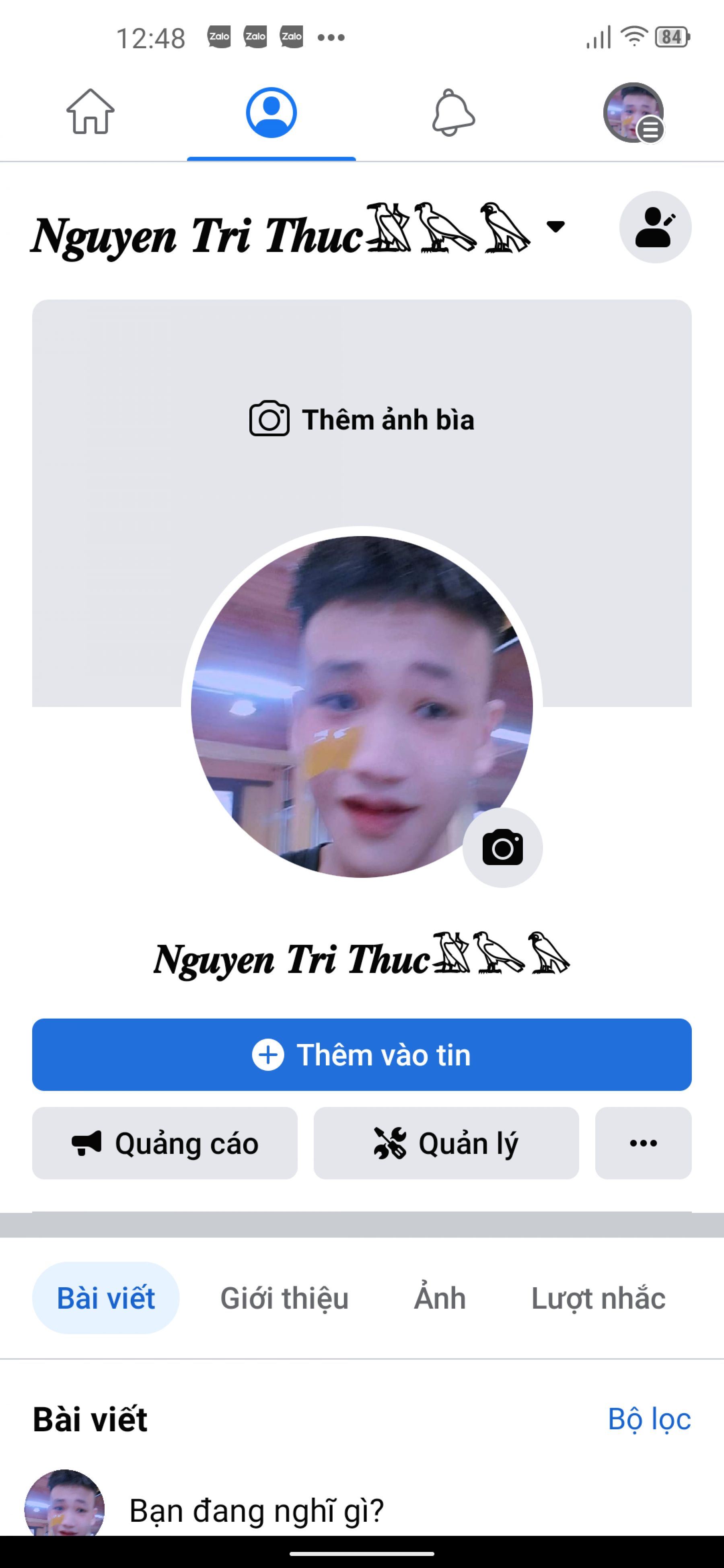Screen dimensions: 724x1568
Task: Change profile picture via camera icon
Action: [x=502, y=847]
